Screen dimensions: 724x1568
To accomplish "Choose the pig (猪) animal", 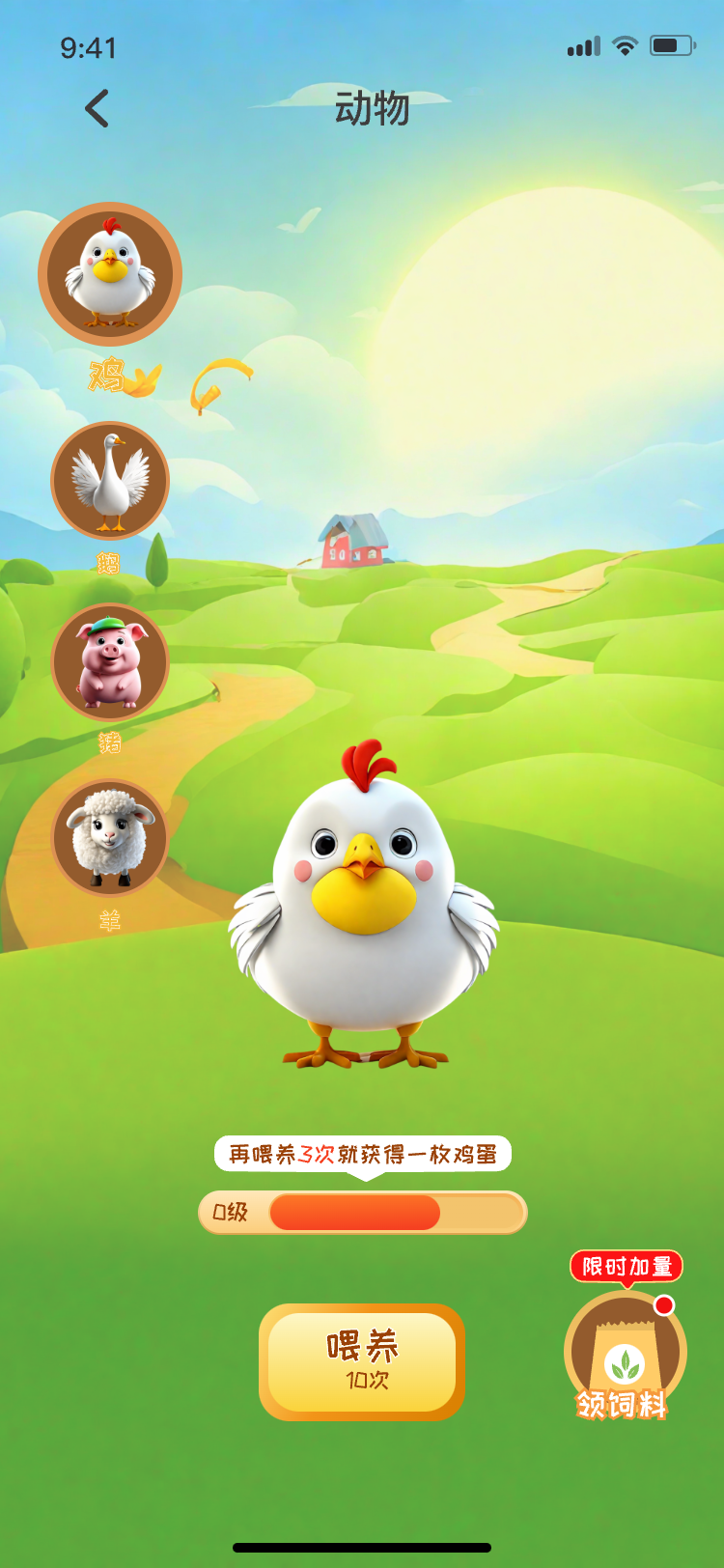I will click(x=110, y=662).
